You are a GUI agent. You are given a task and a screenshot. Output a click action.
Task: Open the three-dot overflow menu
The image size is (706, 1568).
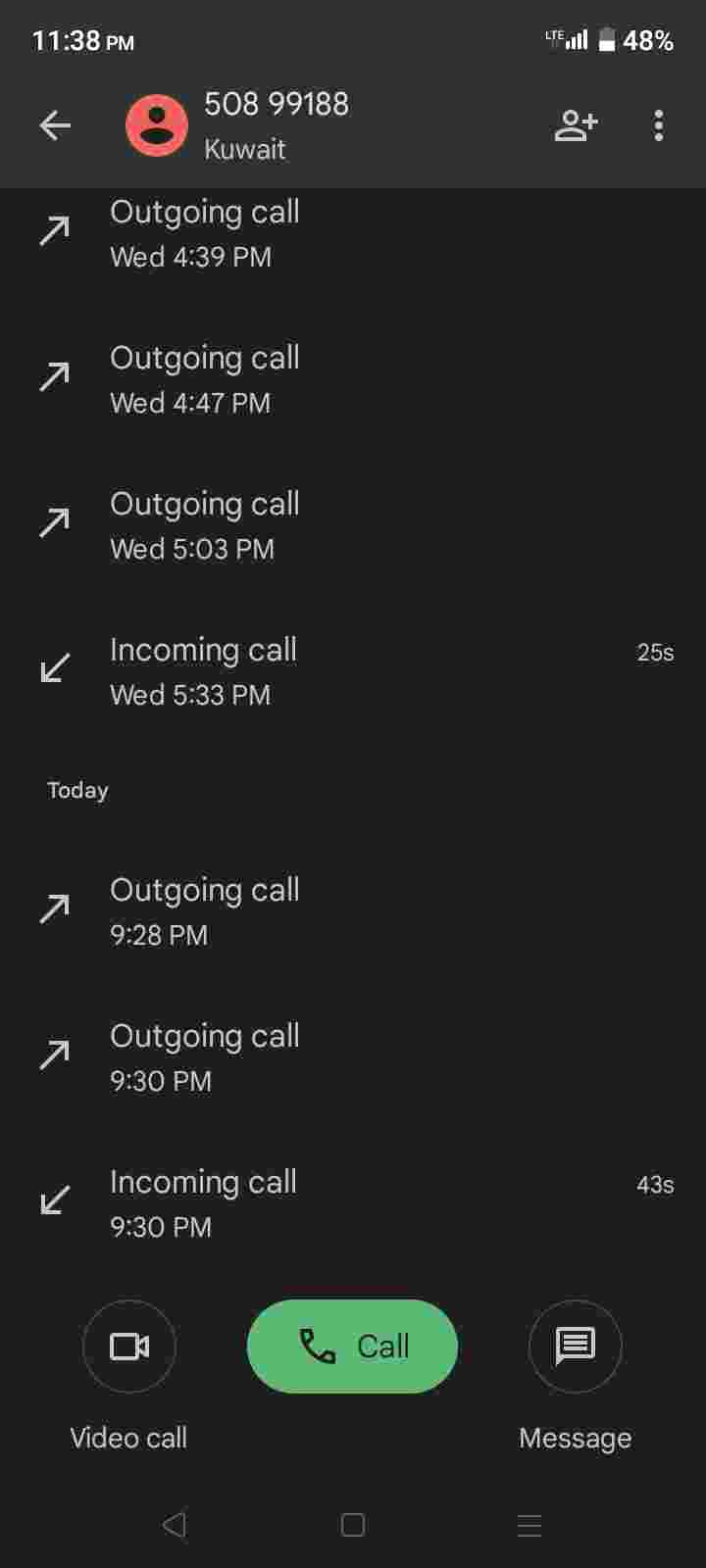coord(658,125)
